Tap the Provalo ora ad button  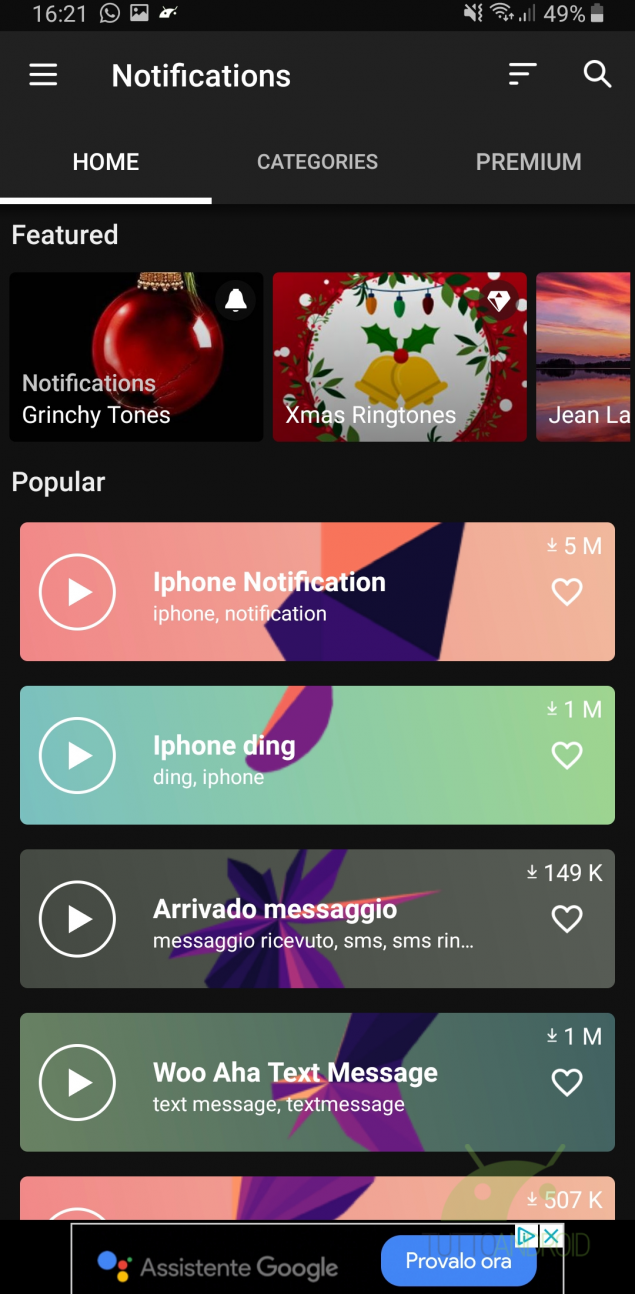[458, 1261]
